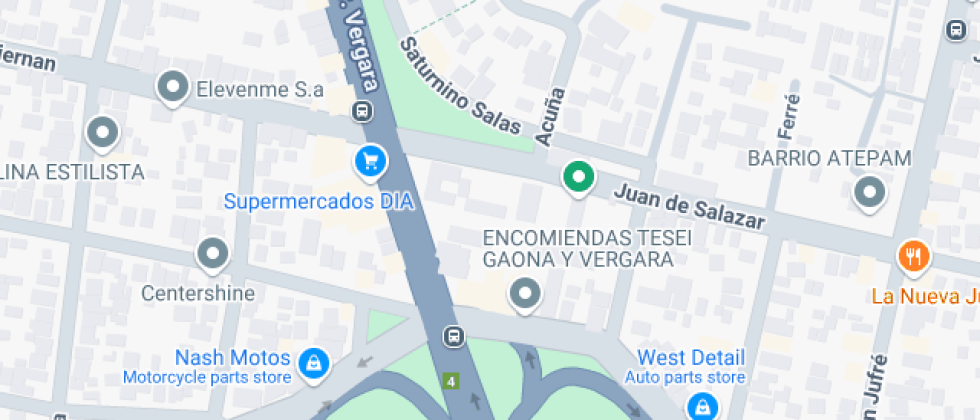Tap the BARRIO ATEPAM location pin
Viewport: 980px width, 420px height.
869,193
